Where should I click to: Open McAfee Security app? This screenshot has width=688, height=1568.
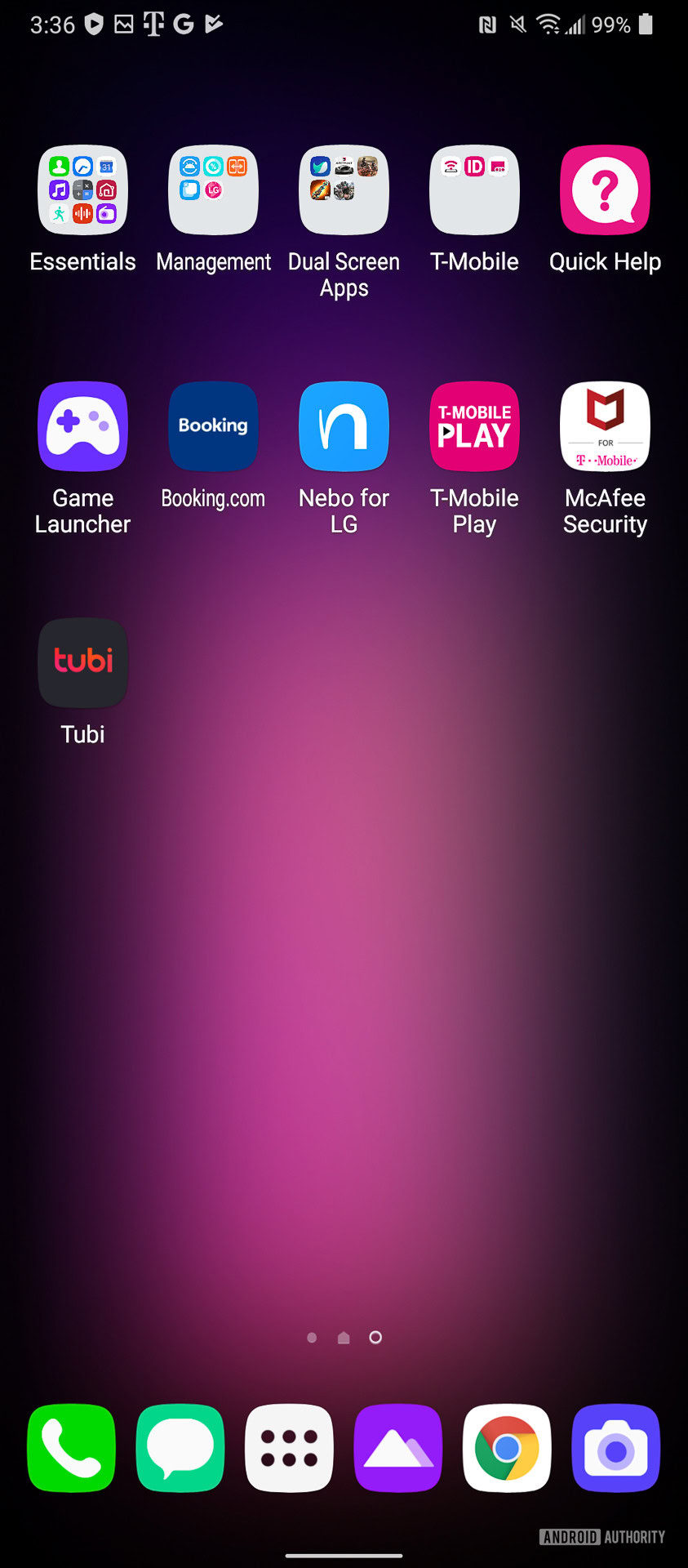605,426
